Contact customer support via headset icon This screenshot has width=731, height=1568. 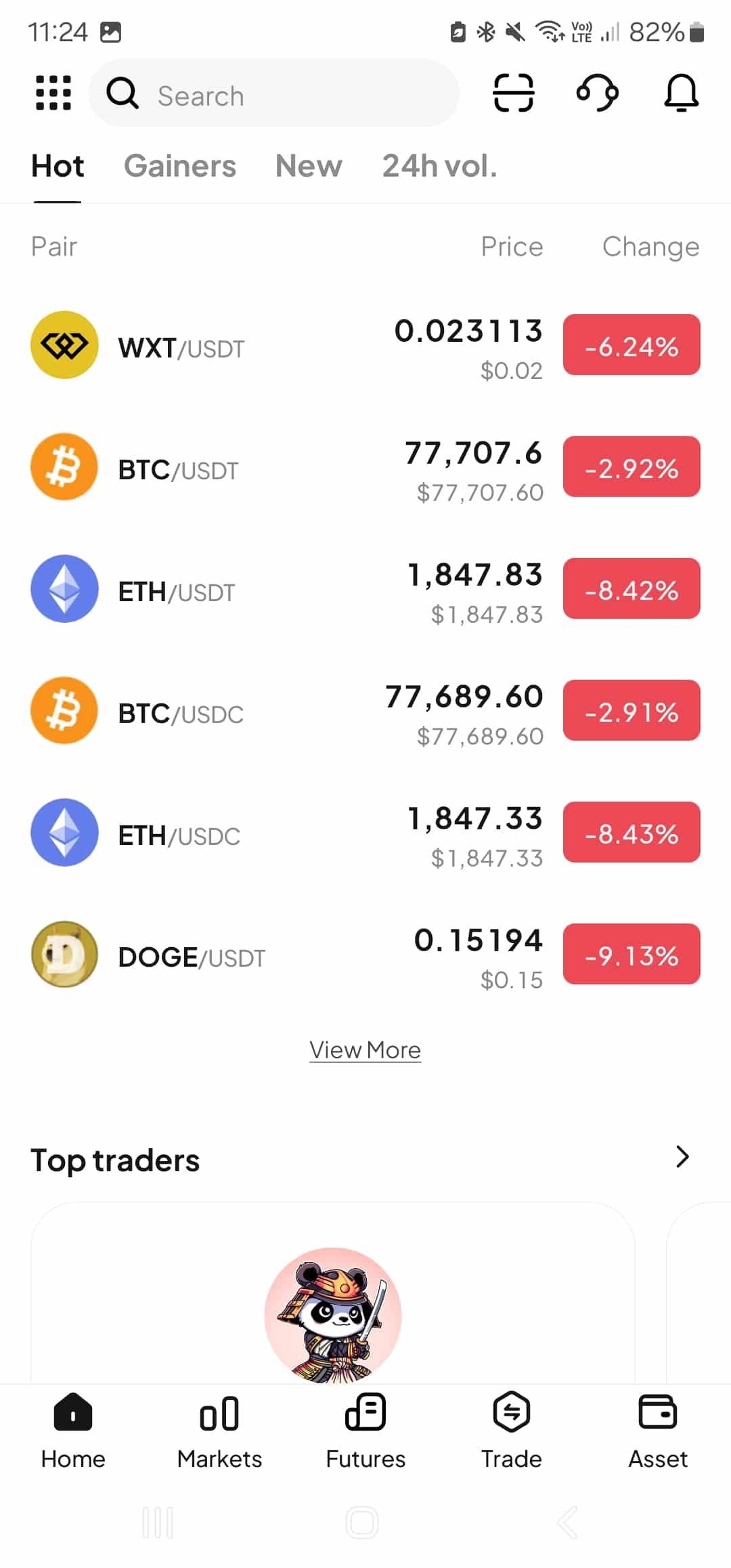pyautogui.click(x=597, y=93)
